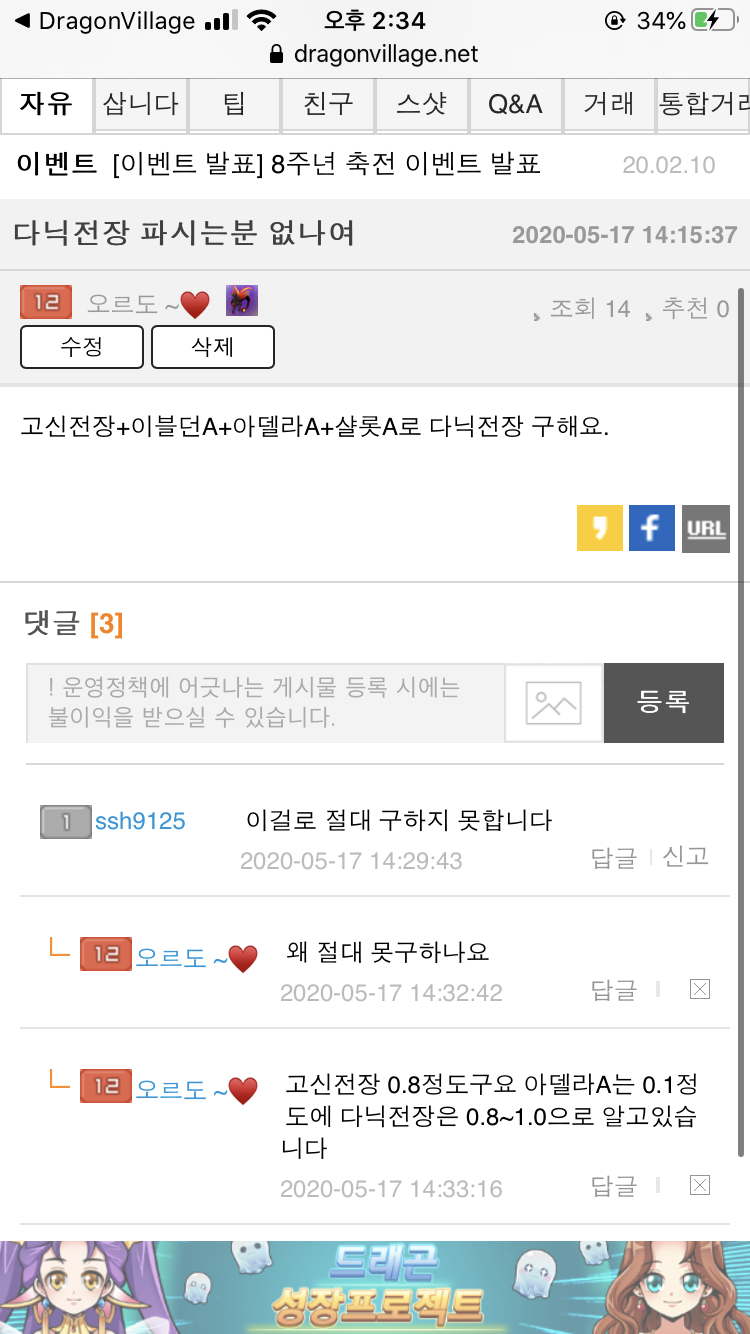750x1334 pixels.
Task: Go to the 스샷 tab
Action: (x=421, y=104)
